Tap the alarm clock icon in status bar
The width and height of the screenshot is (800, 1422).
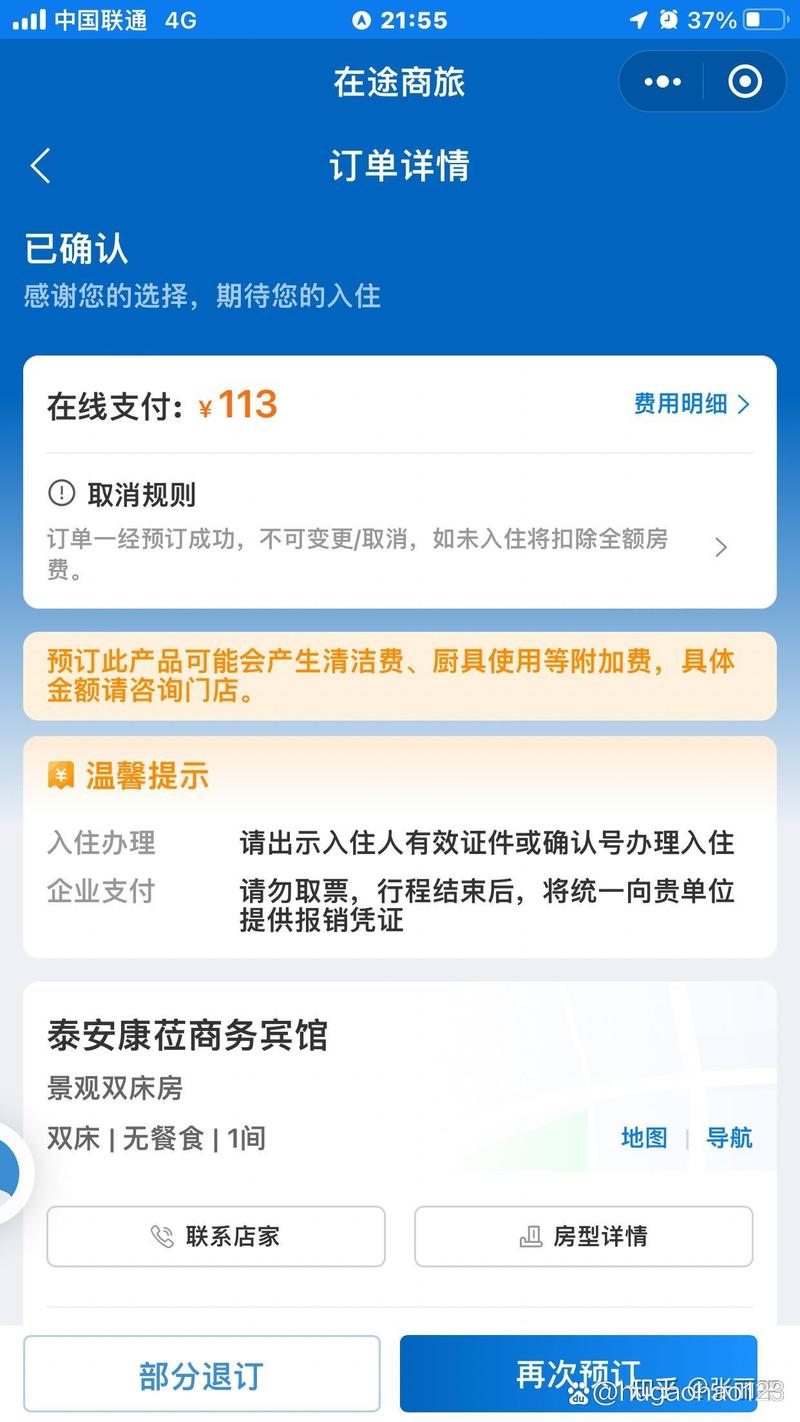coord(668,18)
